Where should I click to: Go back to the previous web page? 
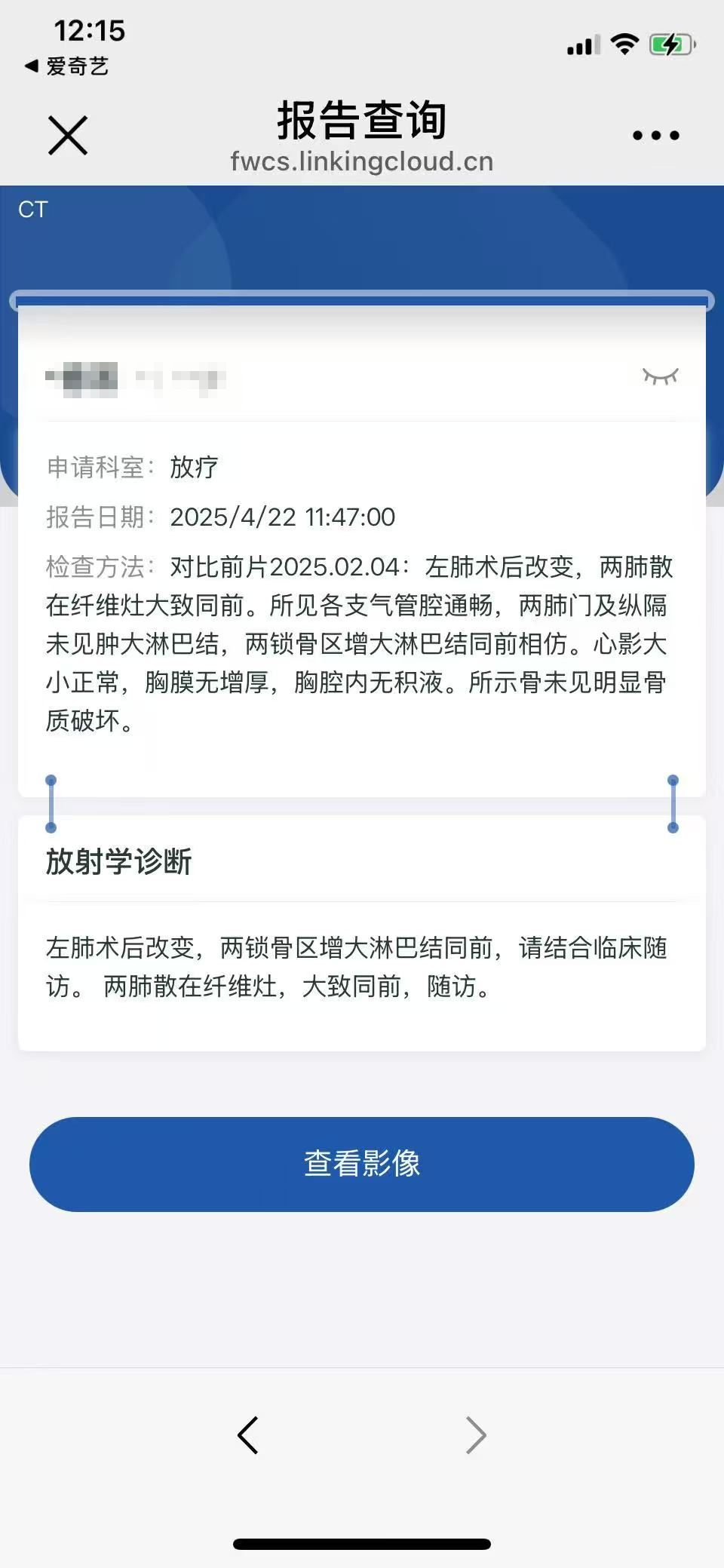click(248, 1435)
